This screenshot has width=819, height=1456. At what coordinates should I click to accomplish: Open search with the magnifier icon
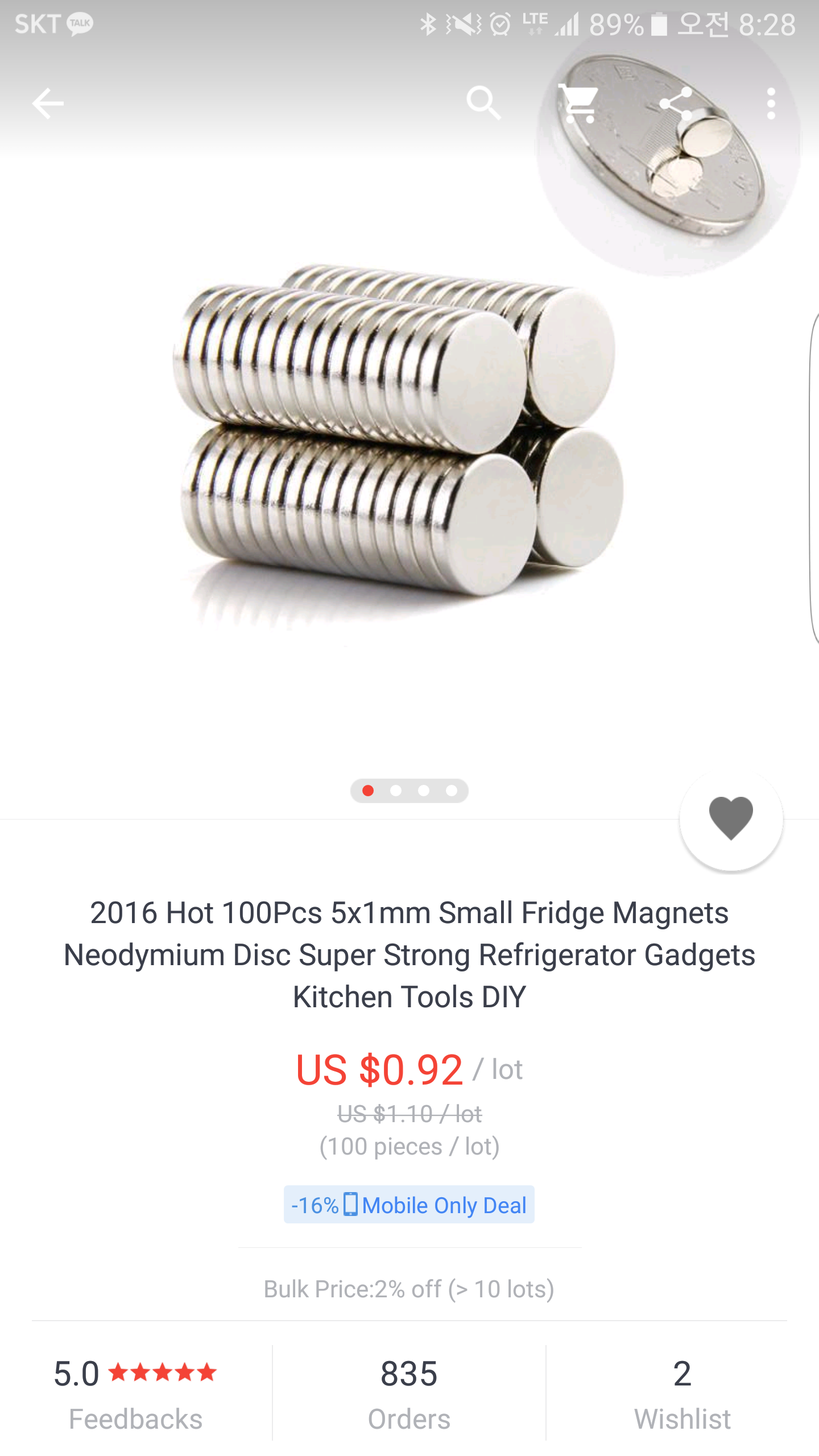point(483,104)
